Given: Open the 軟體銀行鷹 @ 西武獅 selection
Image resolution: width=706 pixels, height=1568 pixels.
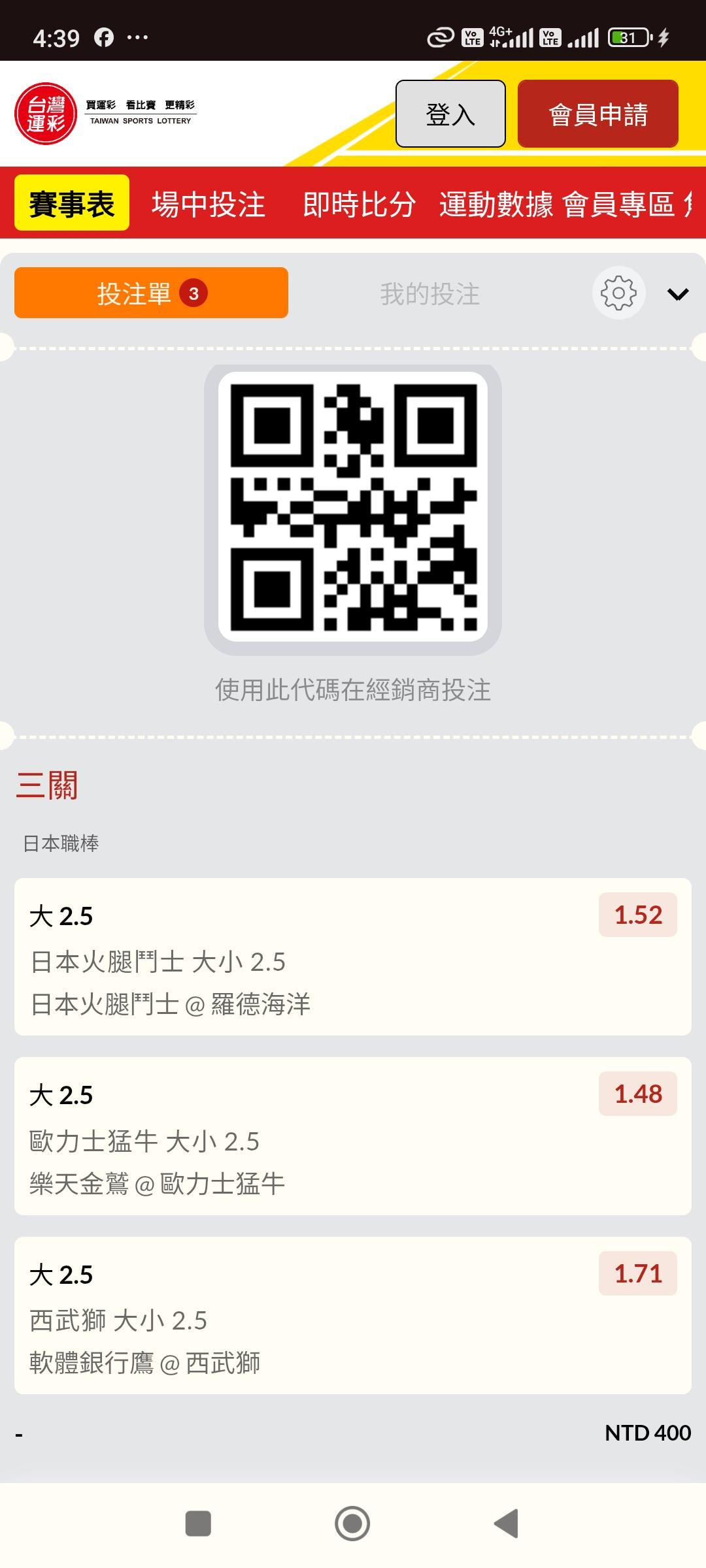Looking at the screenshot, I should click(353, 1315).
